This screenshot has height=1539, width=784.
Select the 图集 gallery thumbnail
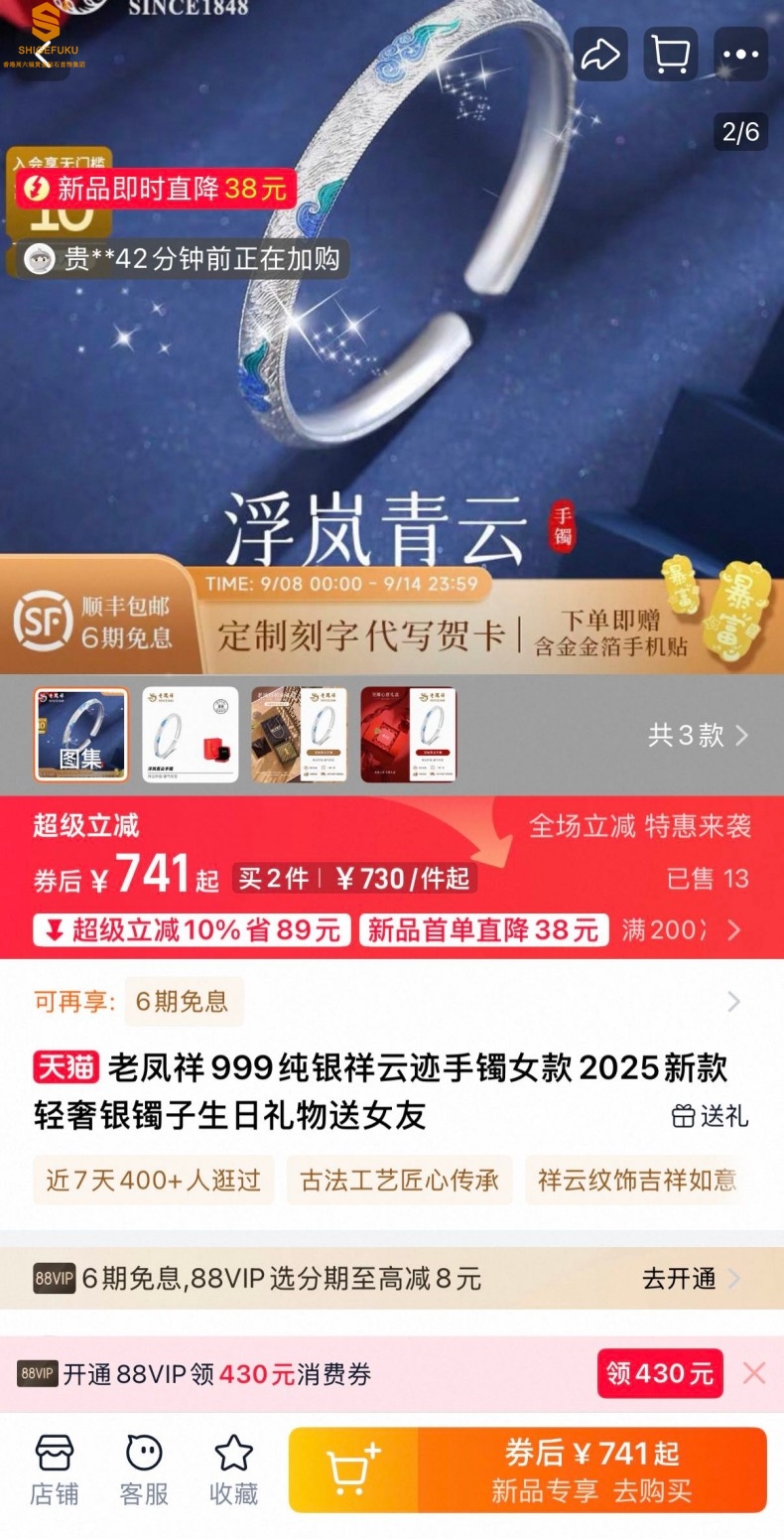pos(81,735)
